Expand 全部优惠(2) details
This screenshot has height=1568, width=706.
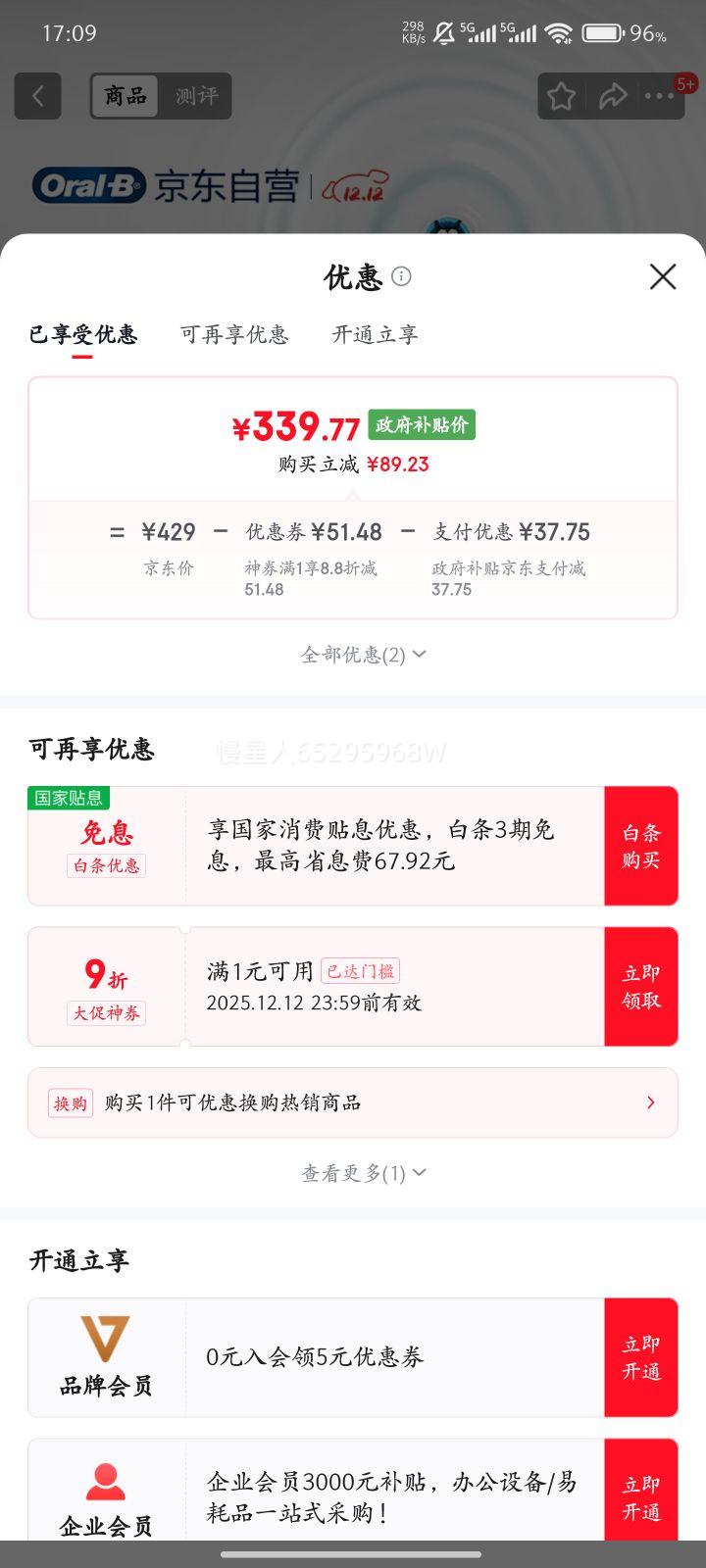pos(363,654)
